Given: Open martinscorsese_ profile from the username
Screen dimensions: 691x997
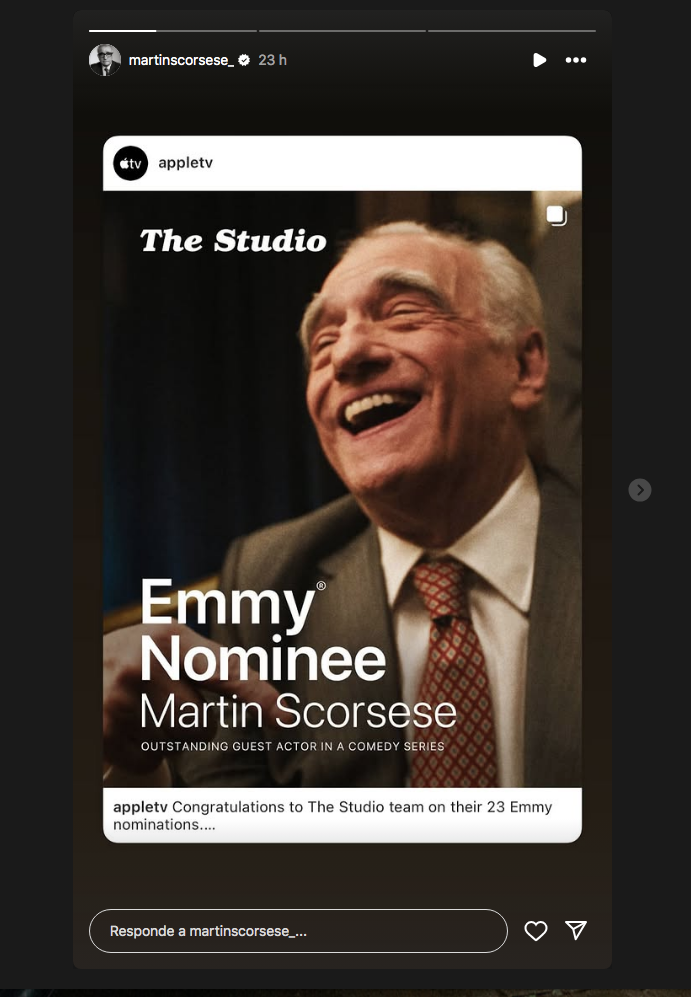Looking at the screenshot, I should coord(181,60).
